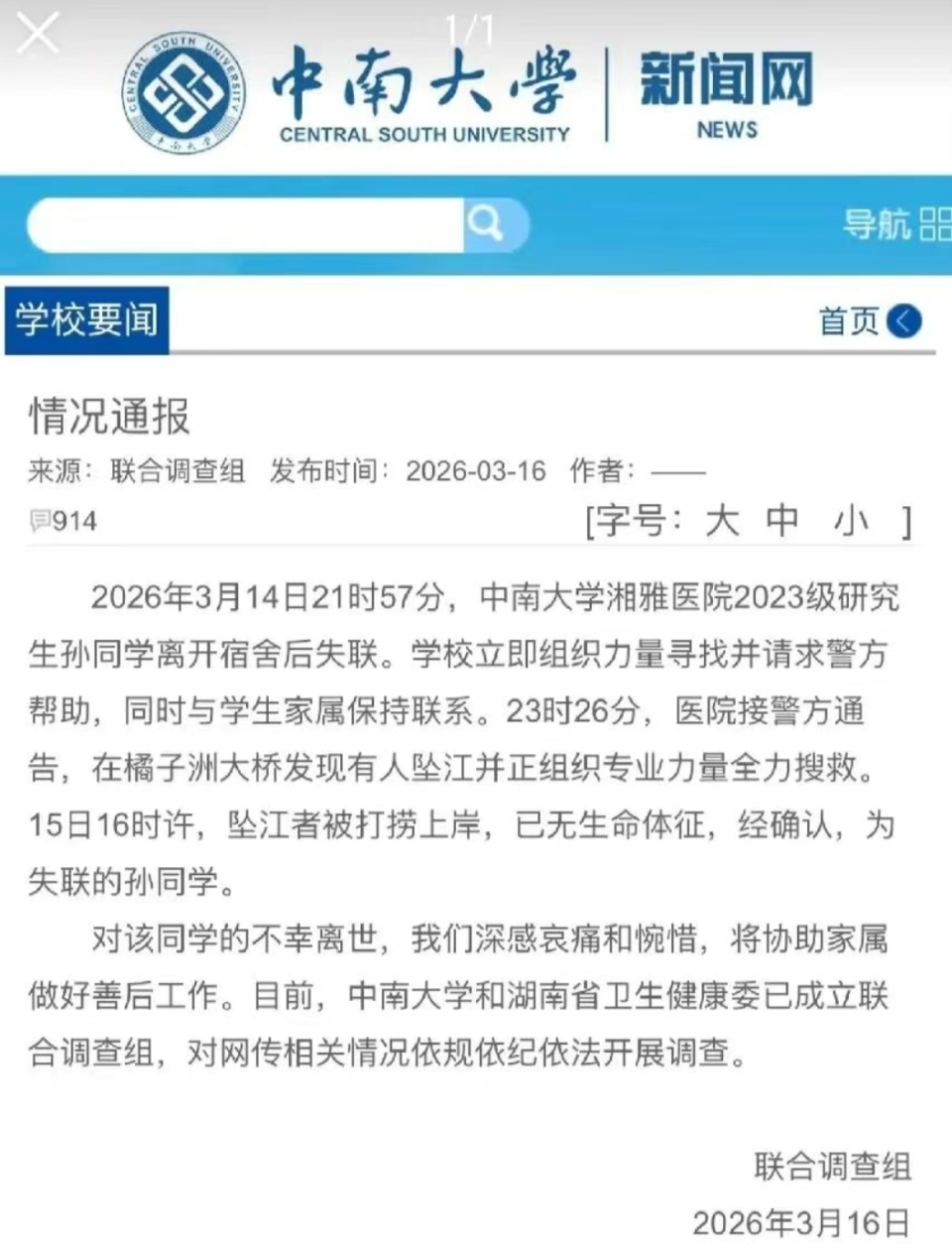This screenshot has width=952, height=1249.
Task: Close the image viewer with the X
Action: pyautogui.click(x=38, y=33)
